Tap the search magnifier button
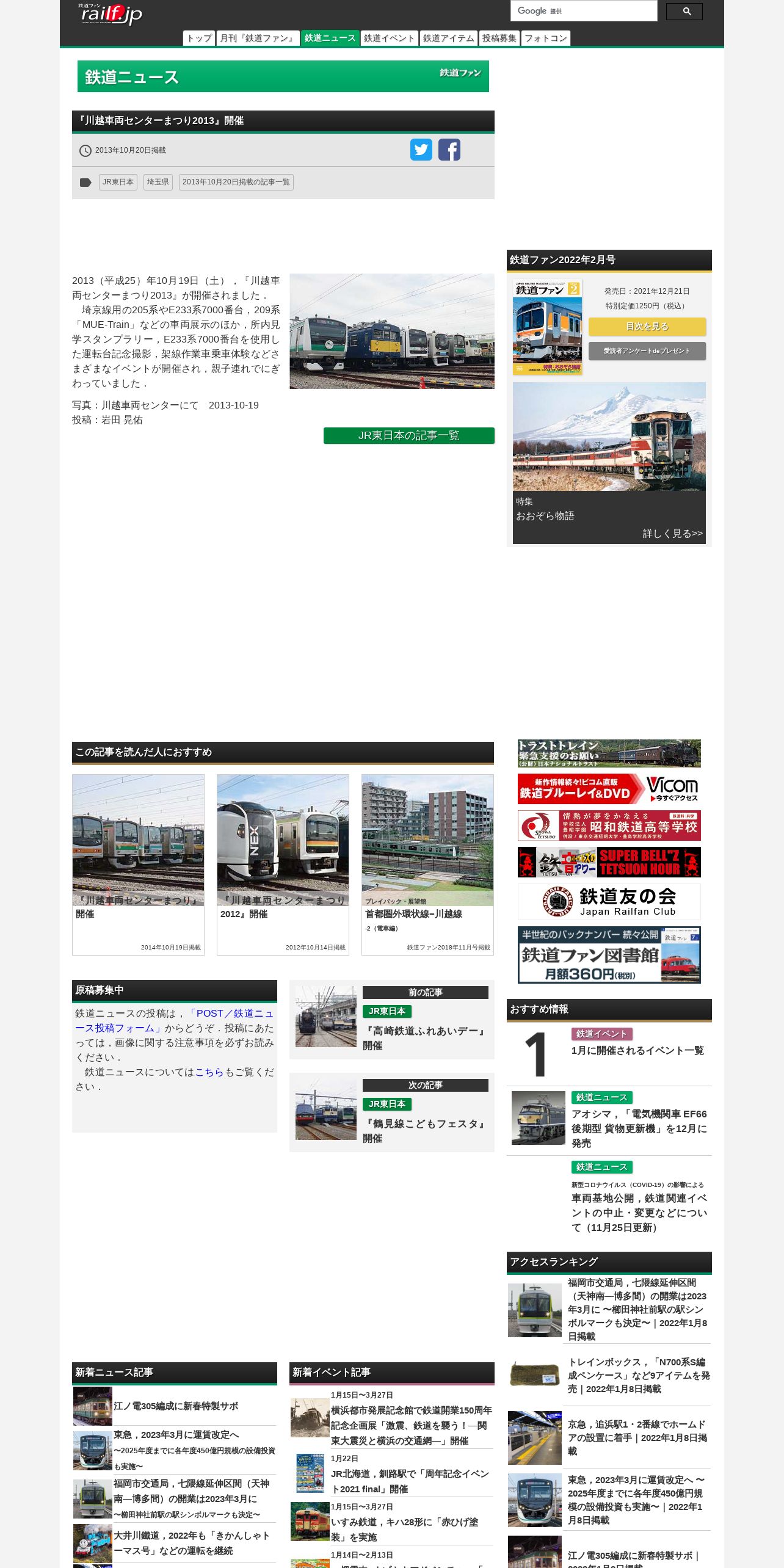This screenshot has height=1568, width=784. point(684,11)
